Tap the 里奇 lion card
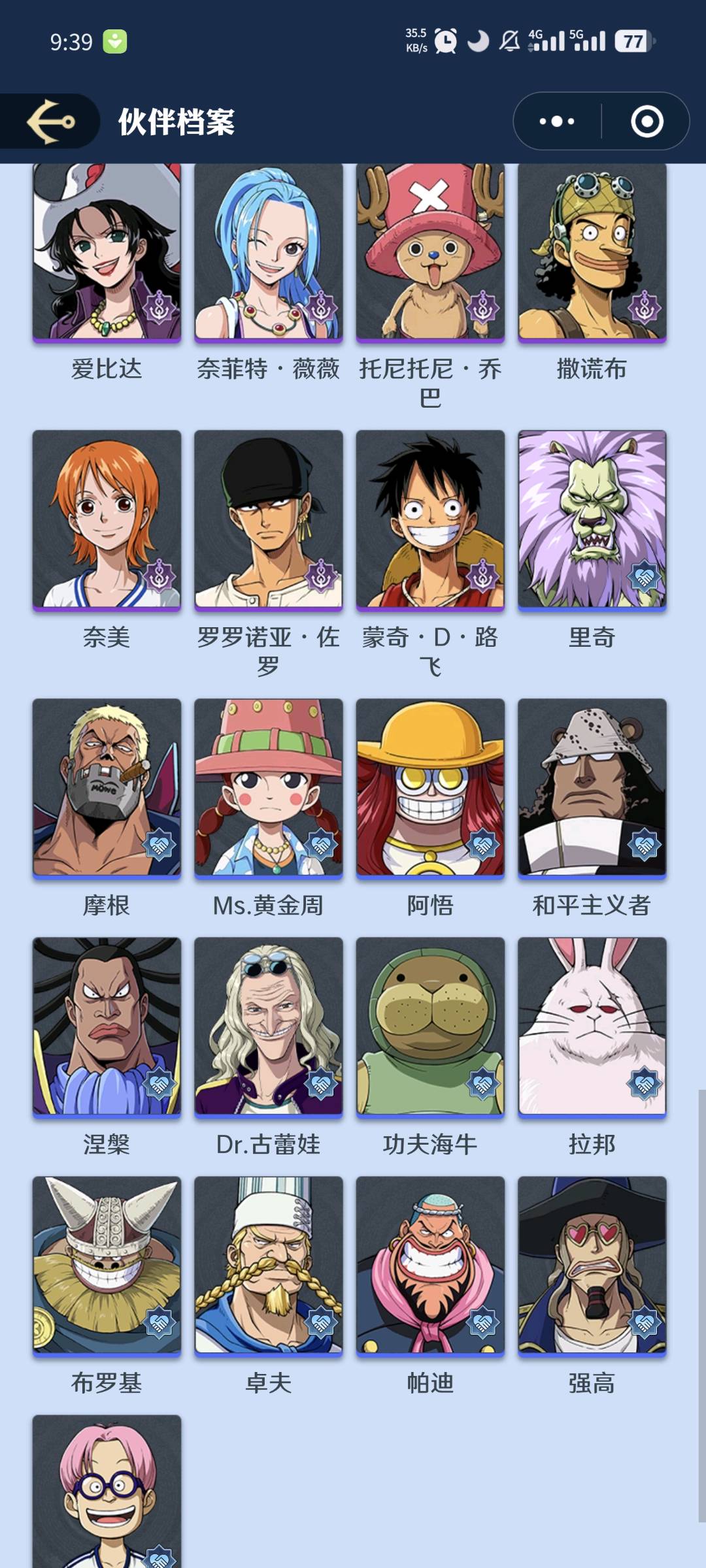This screenshot has height=1568, width=706. (592, 519)
